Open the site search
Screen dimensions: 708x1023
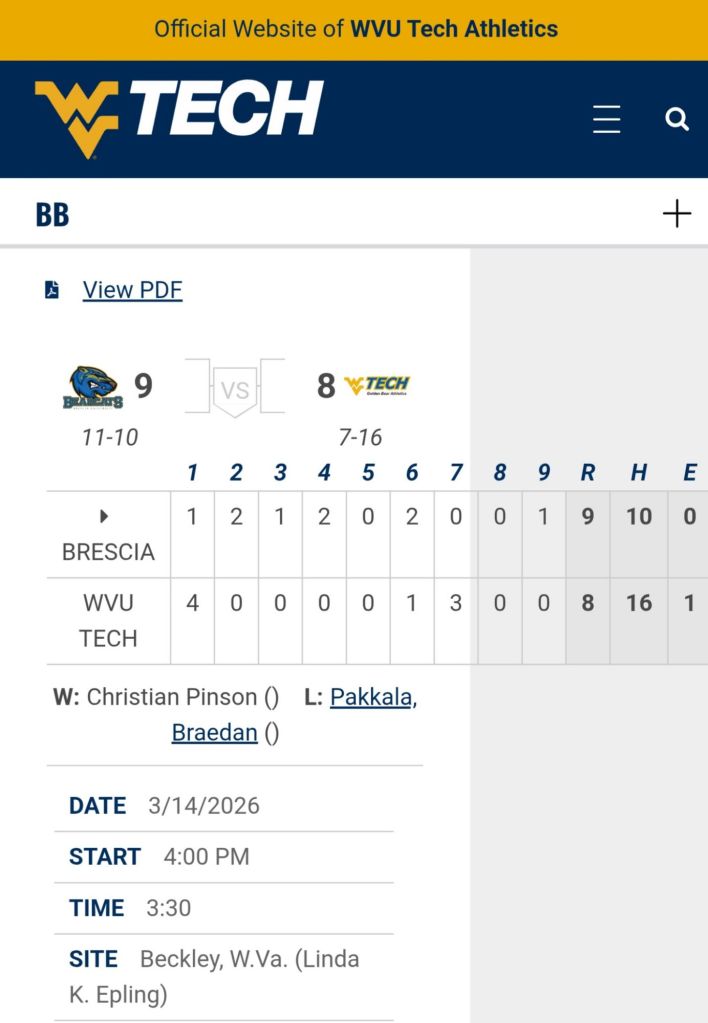(677, 119)
